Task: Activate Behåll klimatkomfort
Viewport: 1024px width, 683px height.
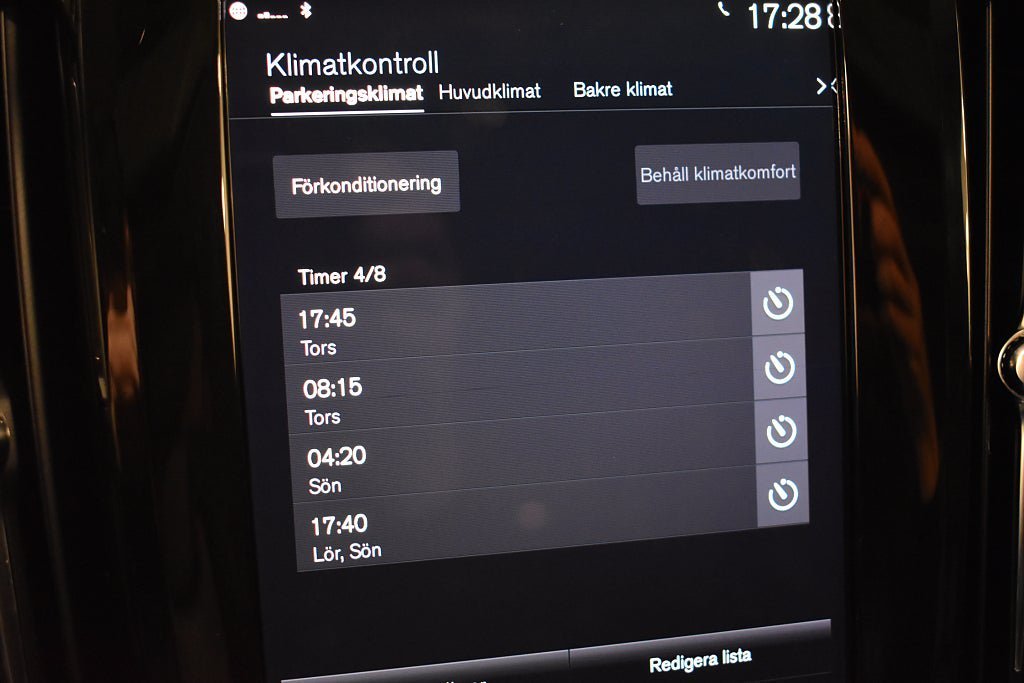Action: click(x=717, y=174)
